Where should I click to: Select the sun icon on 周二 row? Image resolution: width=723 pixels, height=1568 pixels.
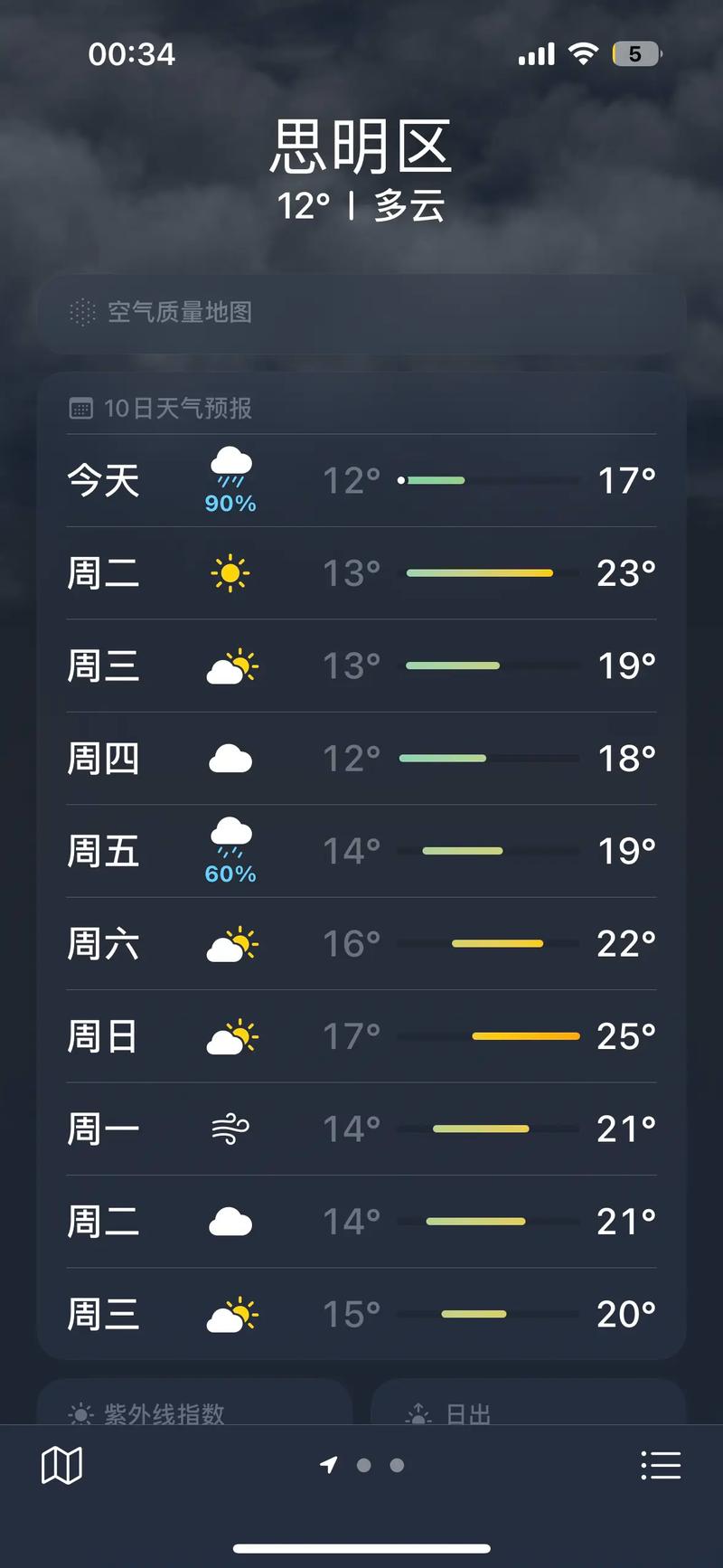(230, 573)
